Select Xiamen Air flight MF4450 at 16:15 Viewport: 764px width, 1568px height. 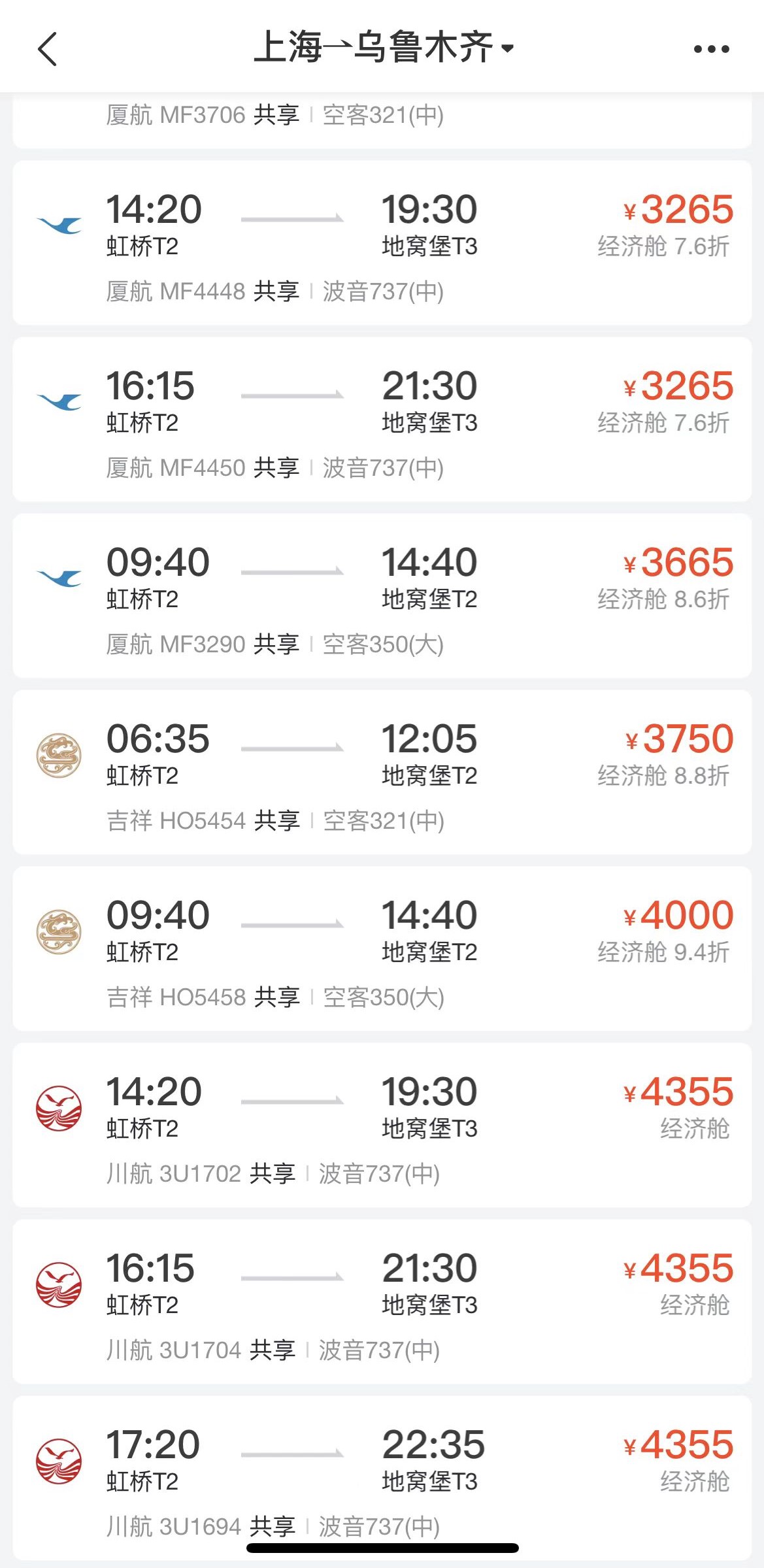click(382, 420)
